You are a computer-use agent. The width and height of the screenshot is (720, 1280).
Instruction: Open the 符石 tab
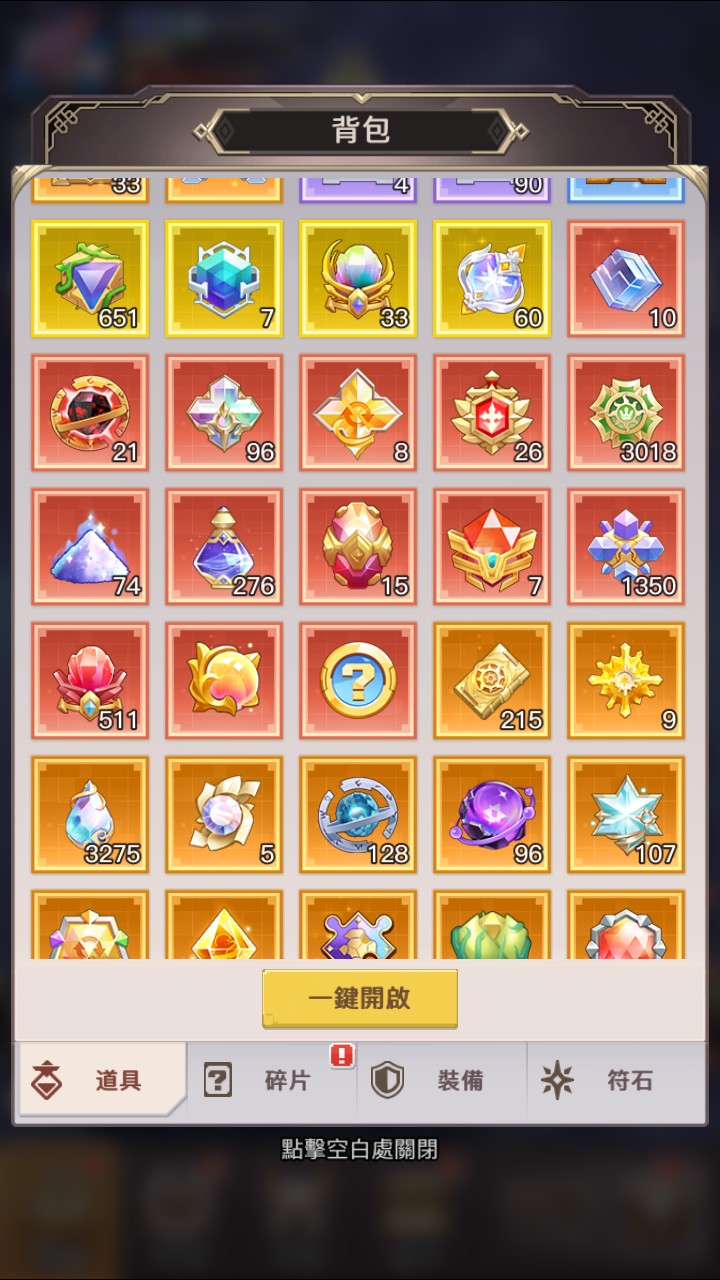(x=610, y=1080)
